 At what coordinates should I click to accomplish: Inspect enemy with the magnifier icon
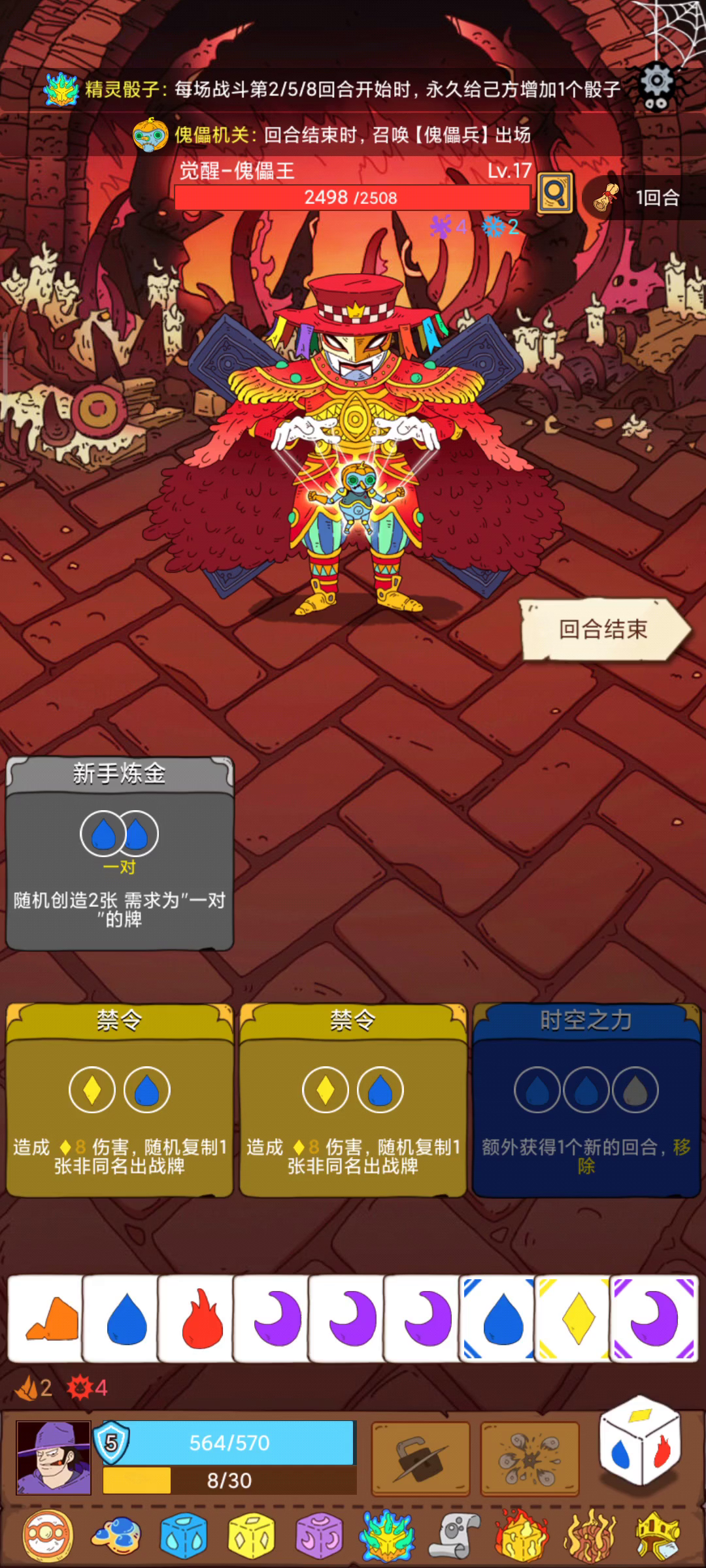pyautogui.click(x=555, y=193)
